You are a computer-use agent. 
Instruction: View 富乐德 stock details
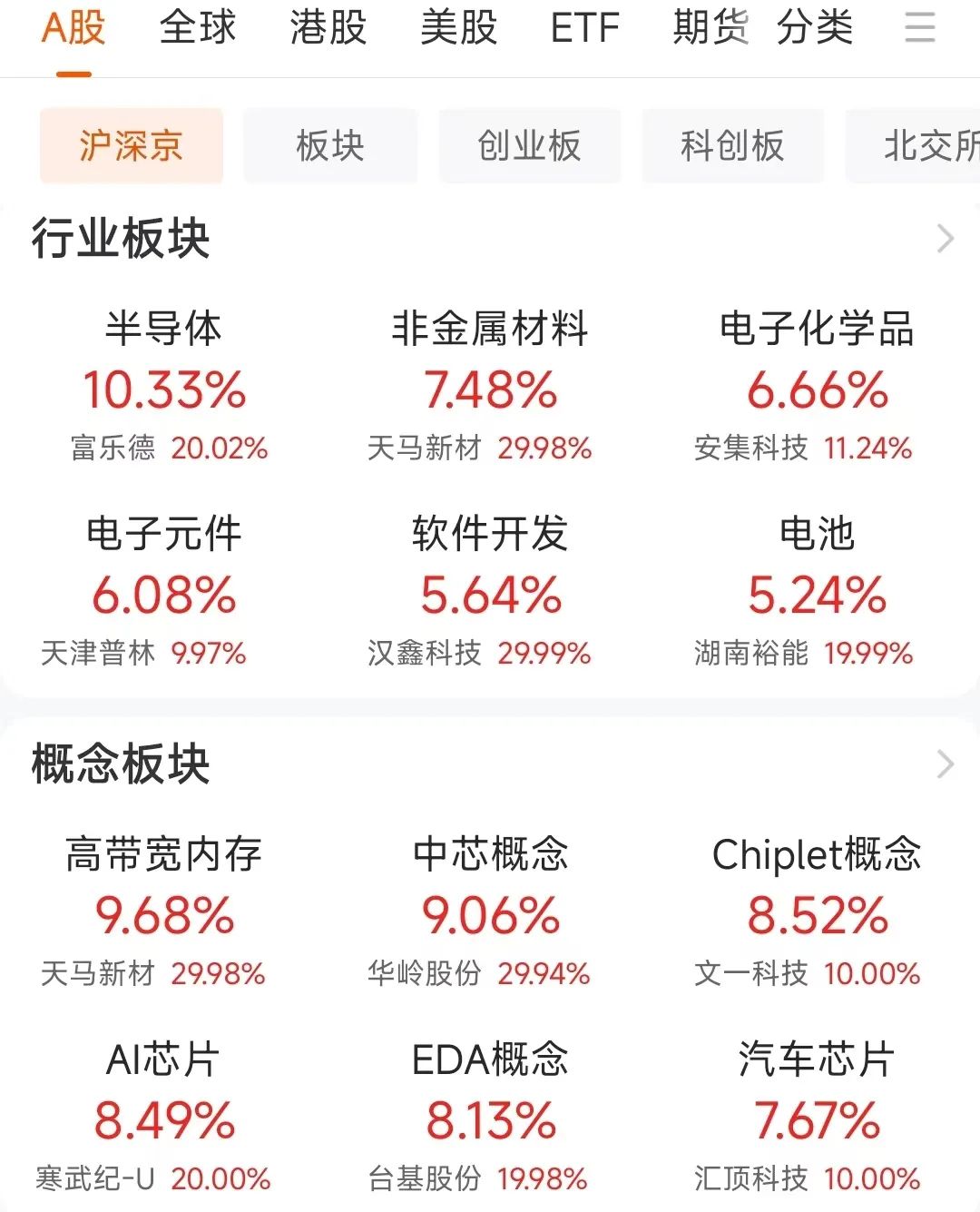click(115, 447)
